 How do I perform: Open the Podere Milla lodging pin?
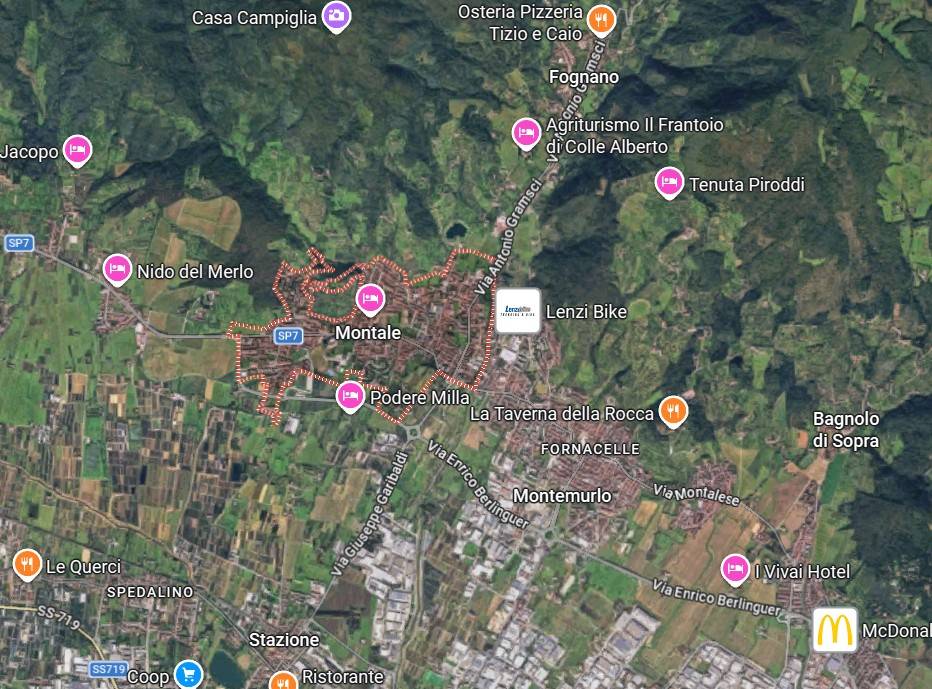coord(349,396)
